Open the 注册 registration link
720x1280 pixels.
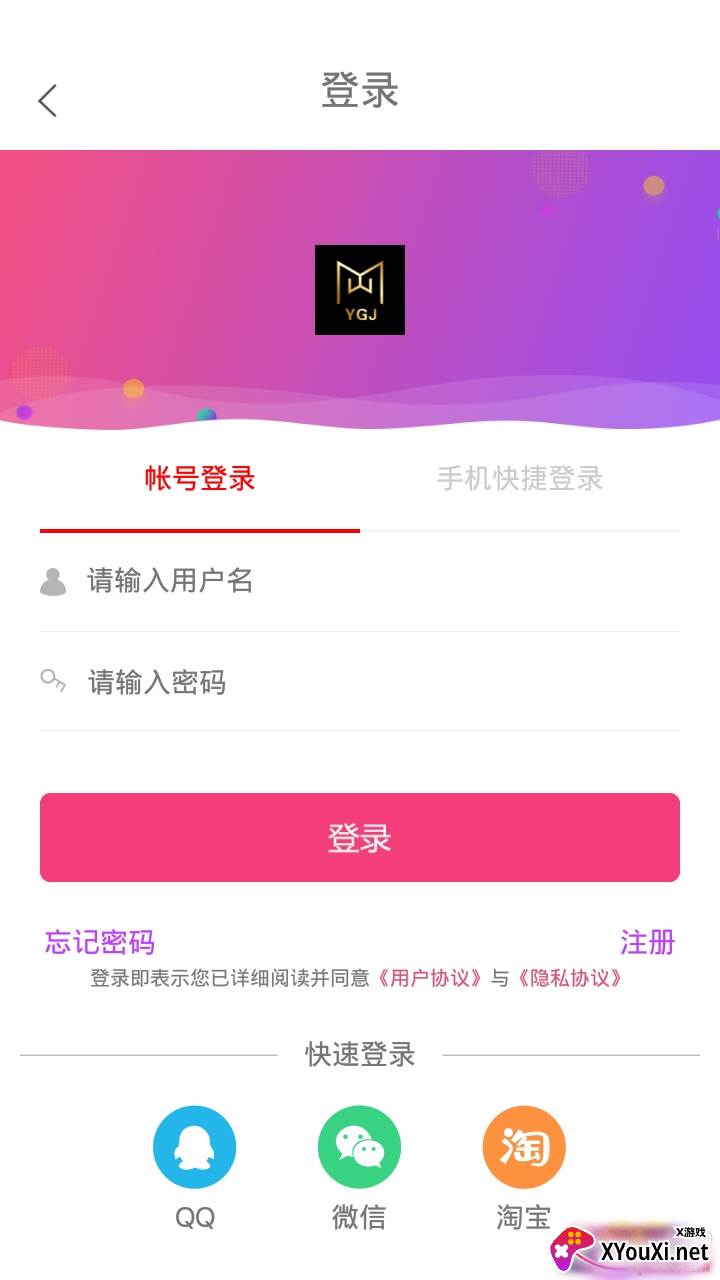click(x=647, y=942)
